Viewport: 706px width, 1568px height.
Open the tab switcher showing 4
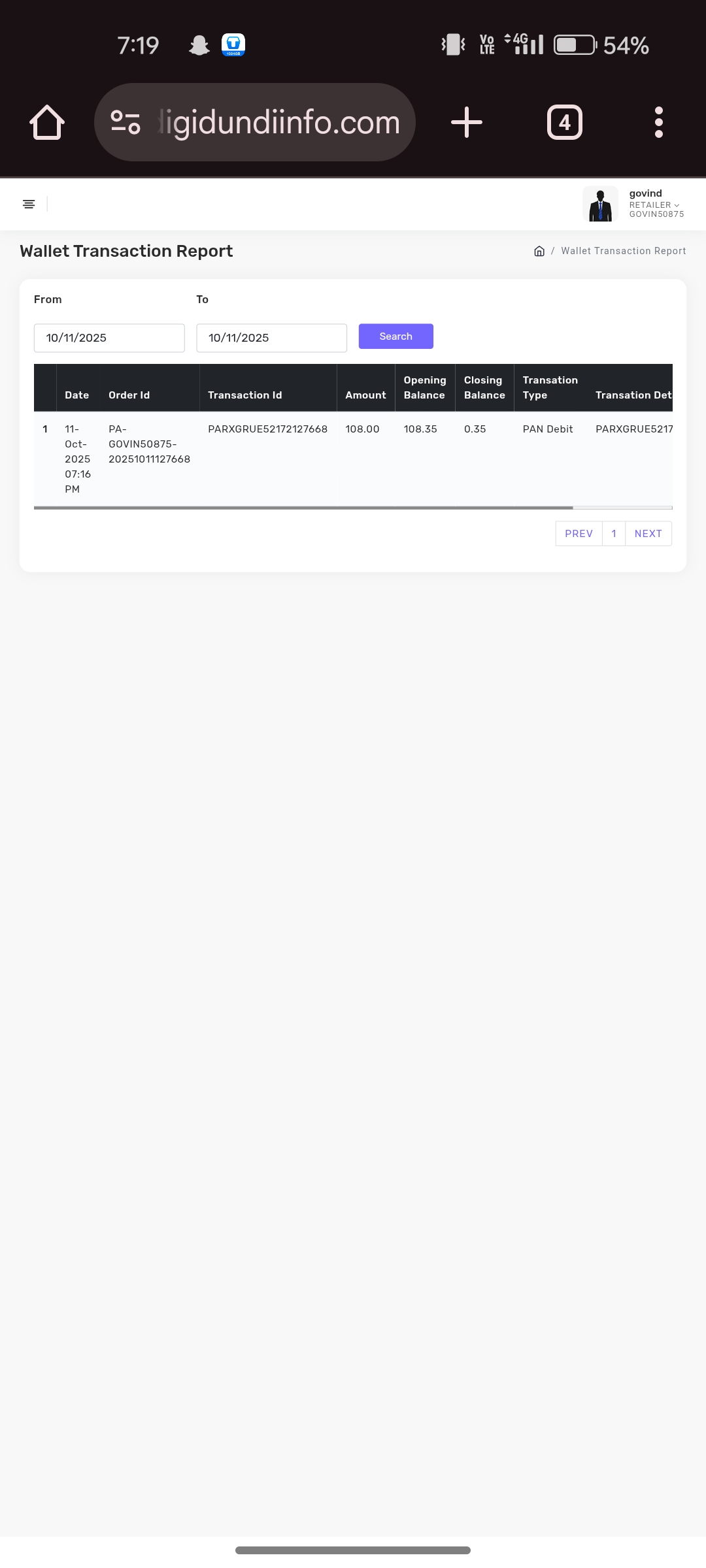(565, 122)
